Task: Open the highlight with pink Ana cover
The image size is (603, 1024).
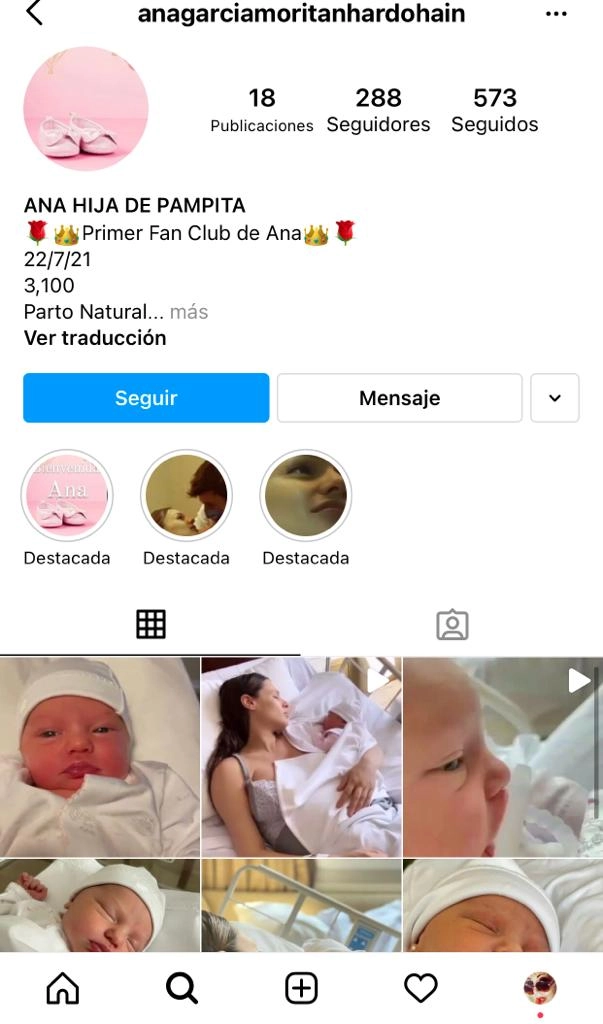Action: click(x=67, y=496)
